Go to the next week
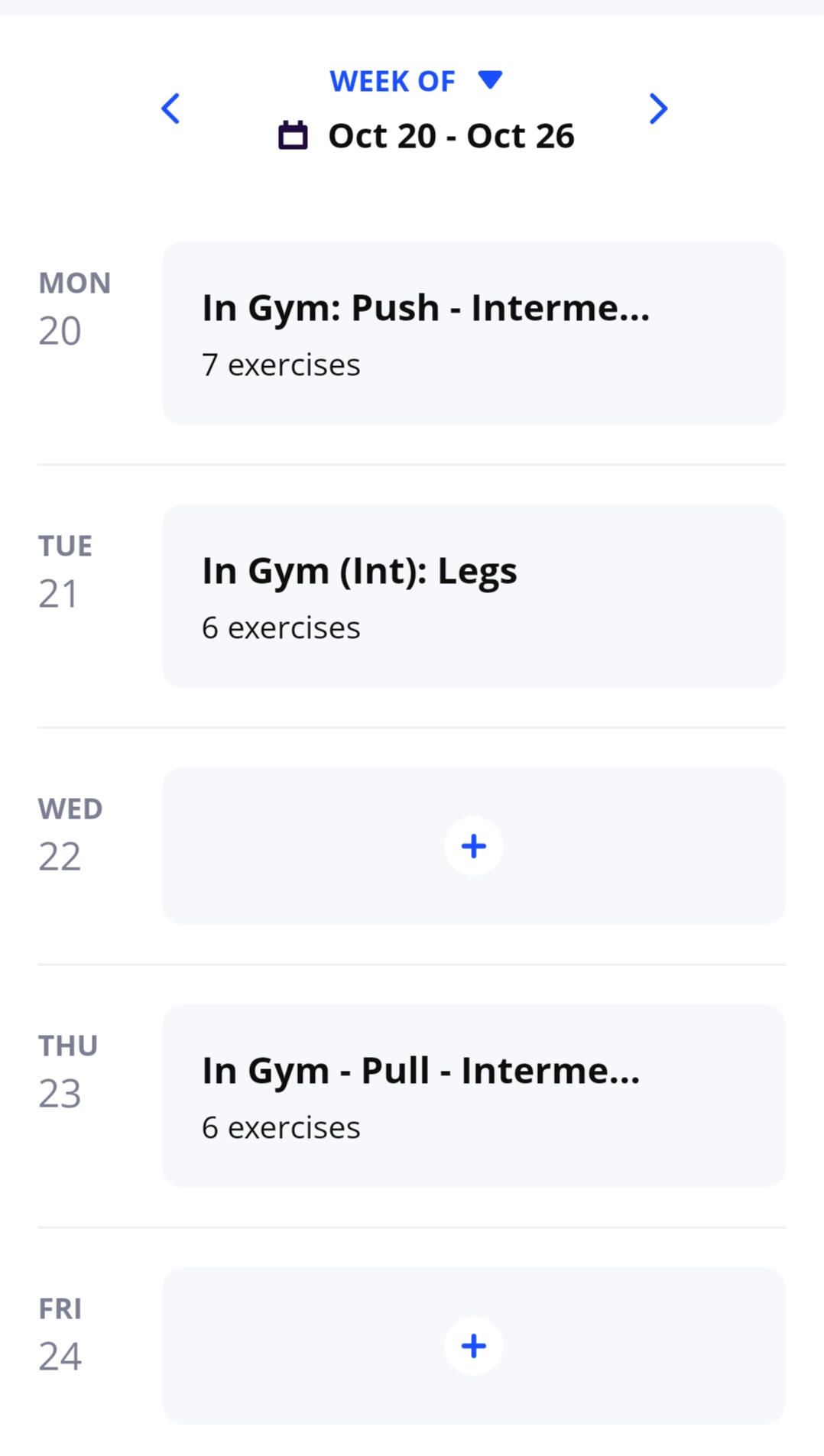 click(658, 109)
